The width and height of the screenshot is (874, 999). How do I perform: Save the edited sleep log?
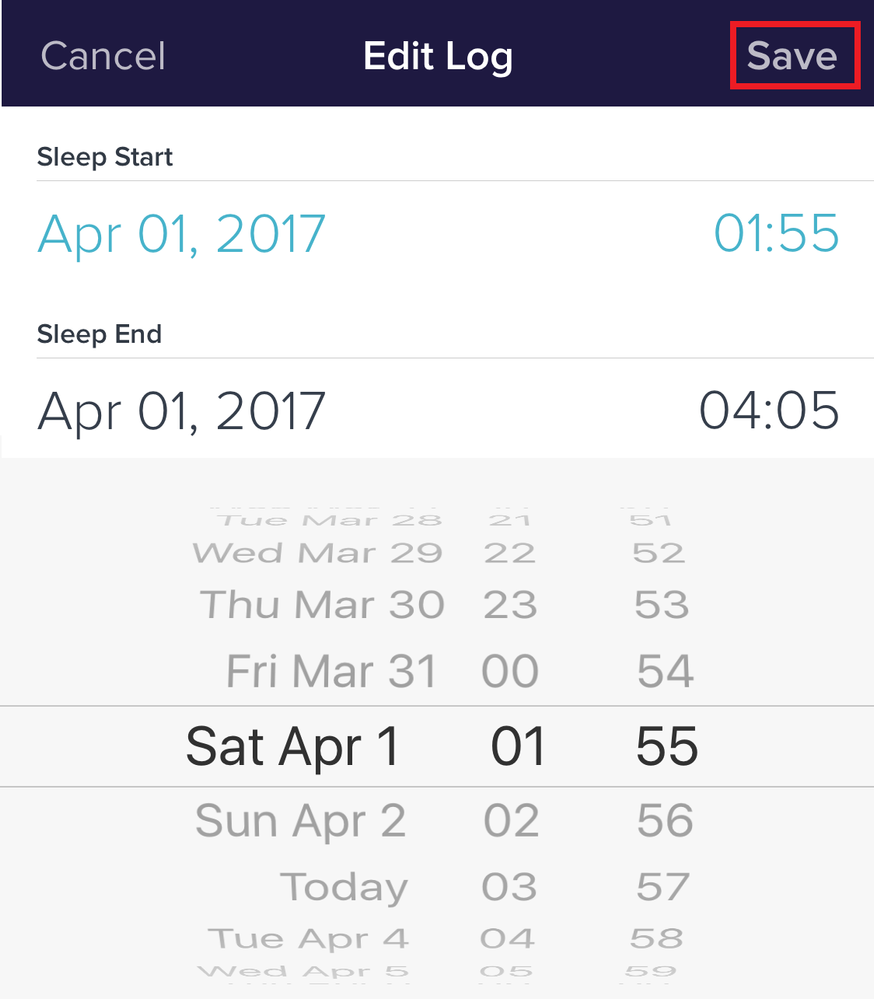click(x=793, y=56)
